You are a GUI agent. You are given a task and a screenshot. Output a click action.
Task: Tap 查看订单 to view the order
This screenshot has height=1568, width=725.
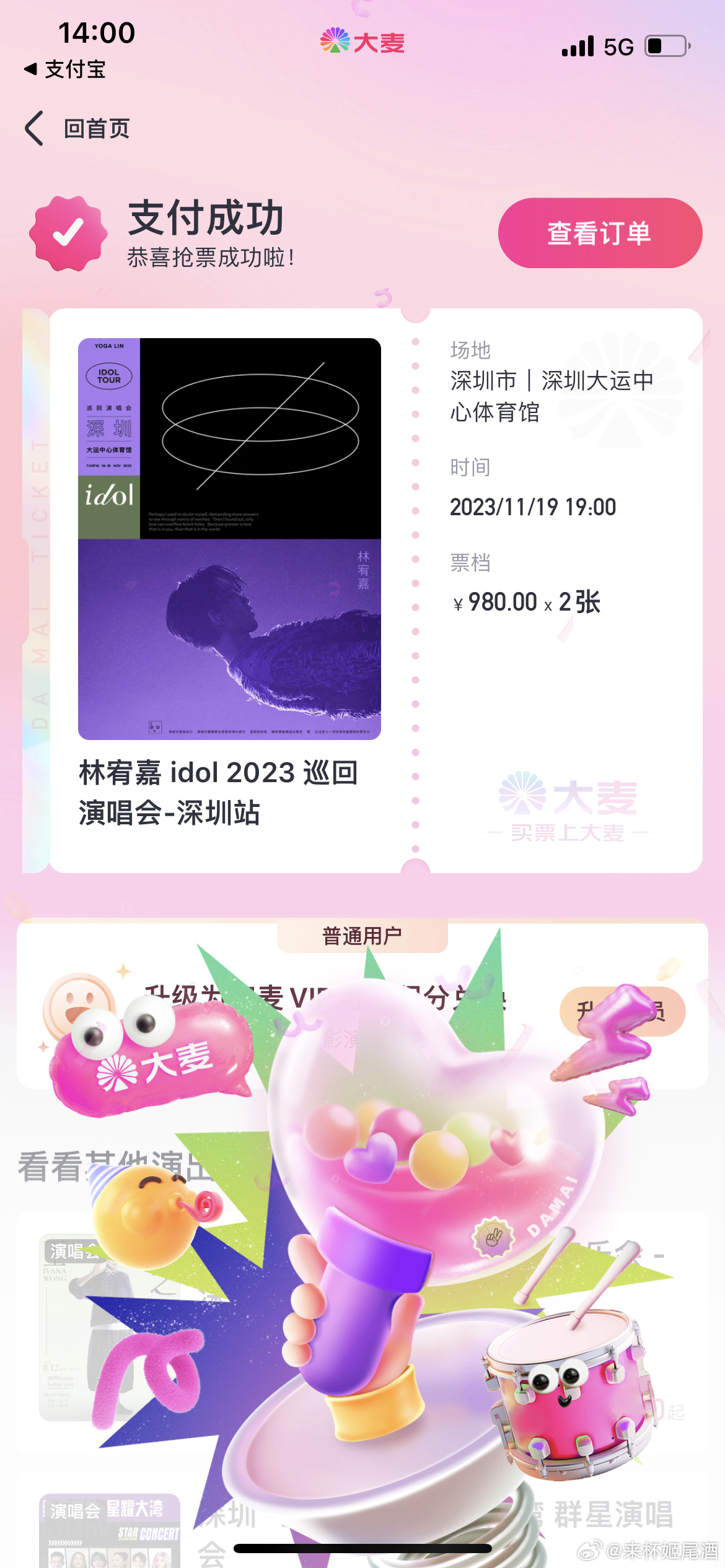pos(599,233)
